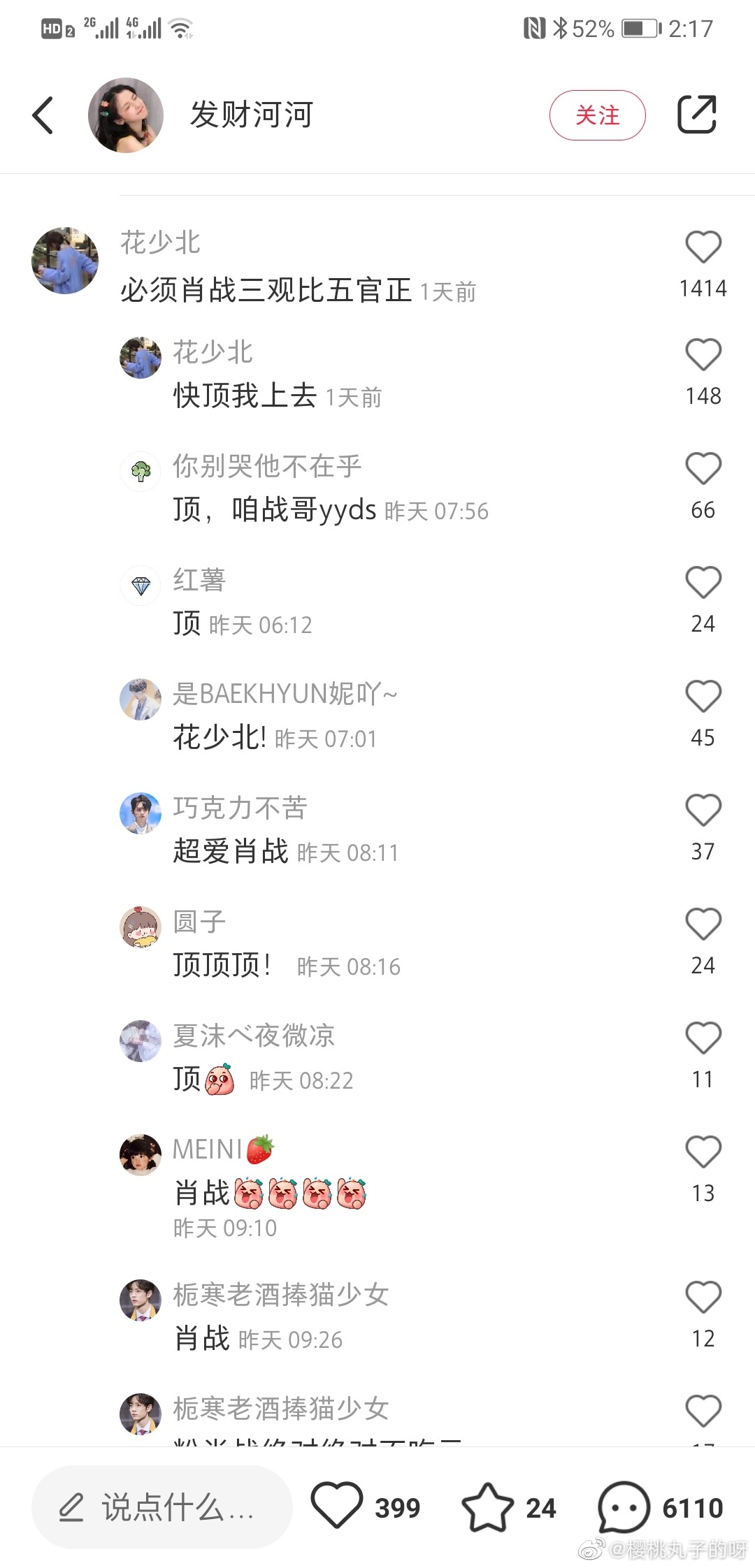Like the reply from 是BAEKHYUN妮吖~

(x=703, y=697)
